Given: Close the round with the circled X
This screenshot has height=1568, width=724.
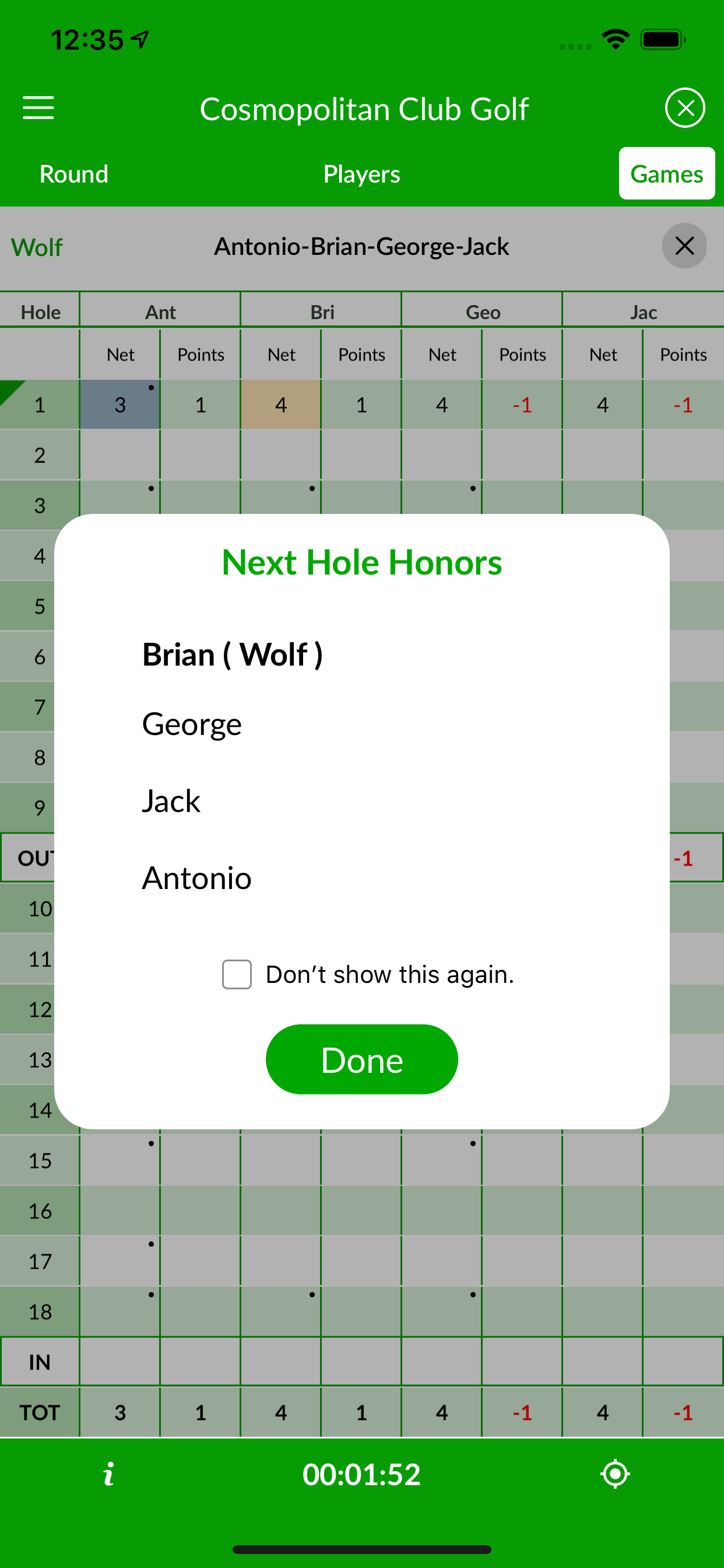Looking at the screenshot, I should [684, 108].
